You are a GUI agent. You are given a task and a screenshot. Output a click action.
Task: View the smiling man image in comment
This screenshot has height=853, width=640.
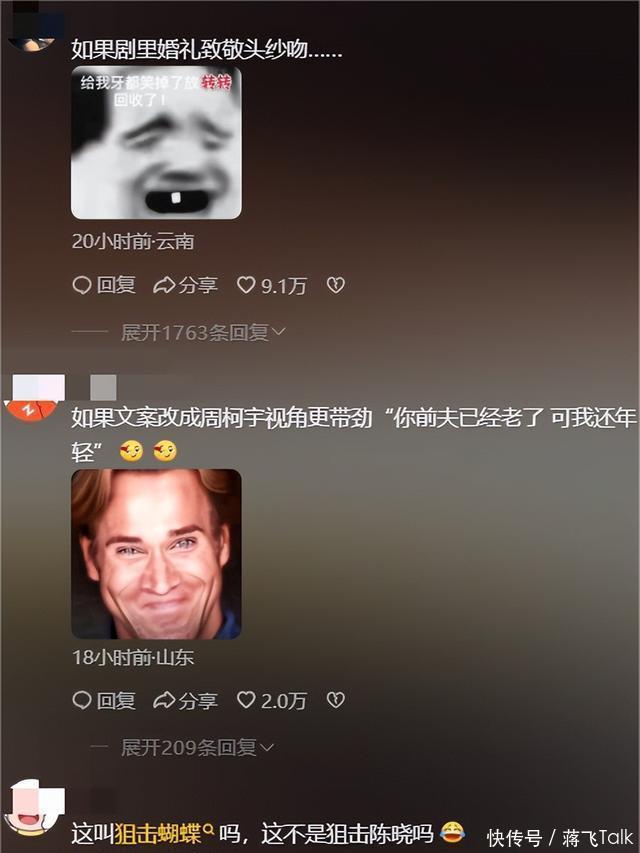click(156, 554)
